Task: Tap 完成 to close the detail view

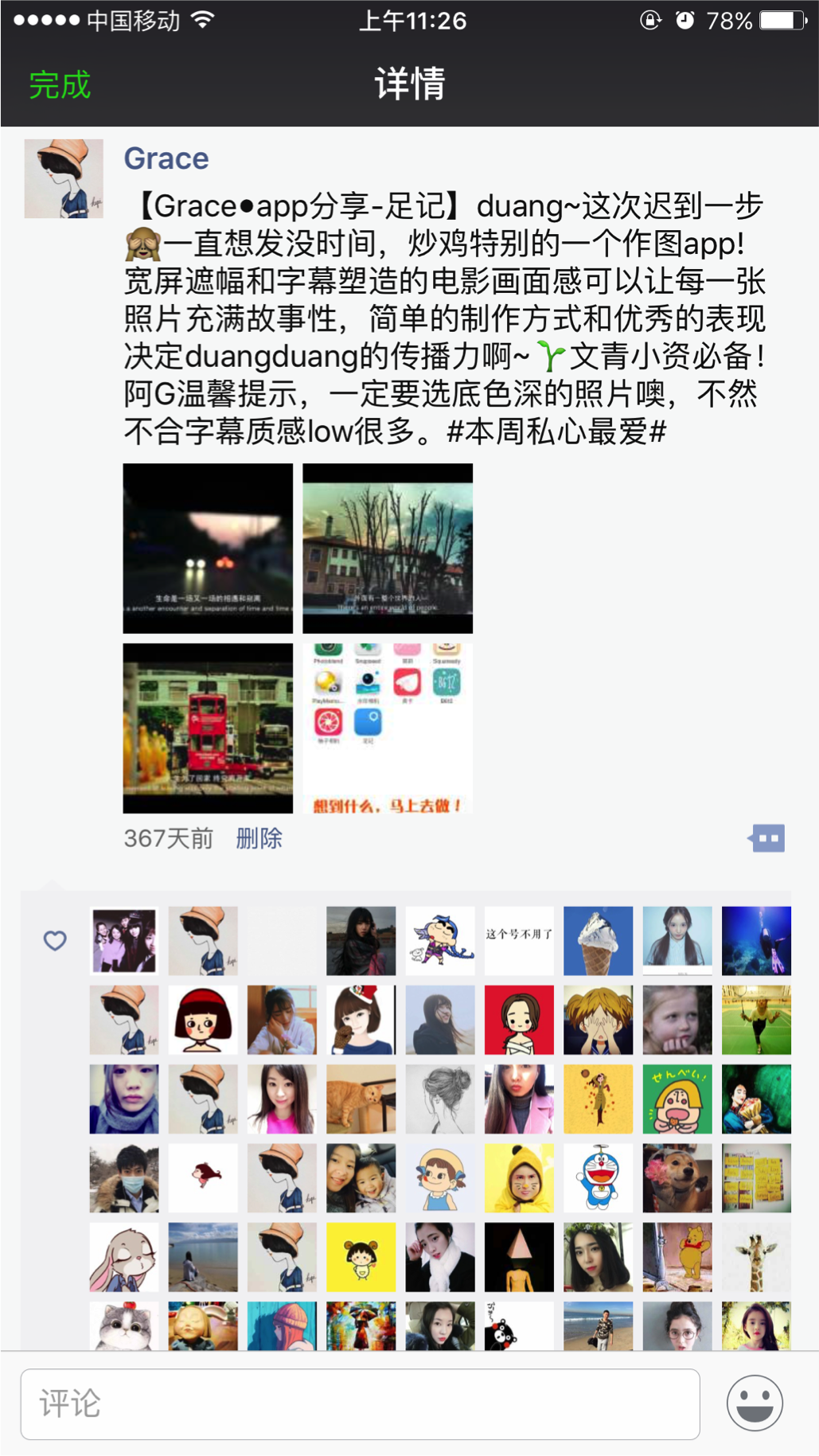Action: [60, 84]
